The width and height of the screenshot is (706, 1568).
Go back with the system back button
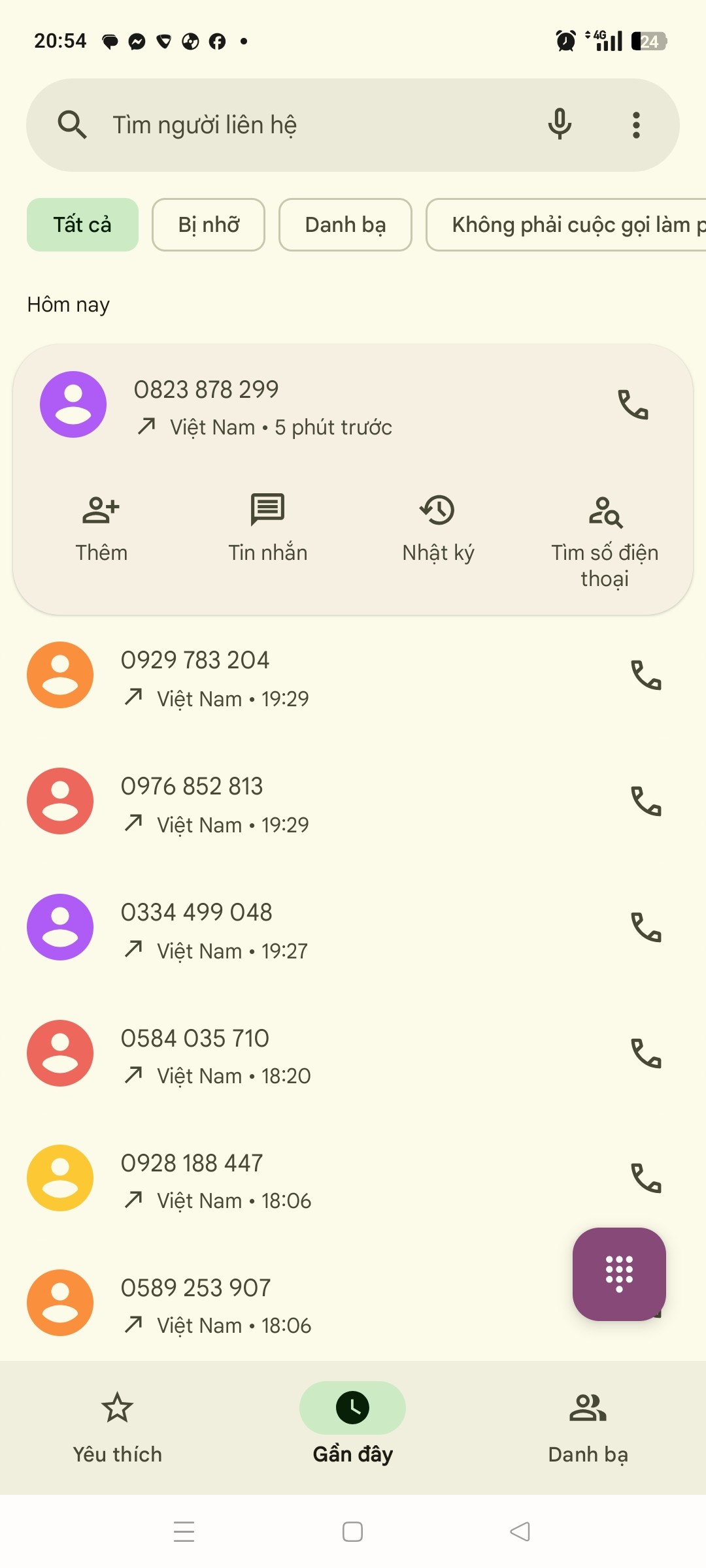click(520, 1531)
